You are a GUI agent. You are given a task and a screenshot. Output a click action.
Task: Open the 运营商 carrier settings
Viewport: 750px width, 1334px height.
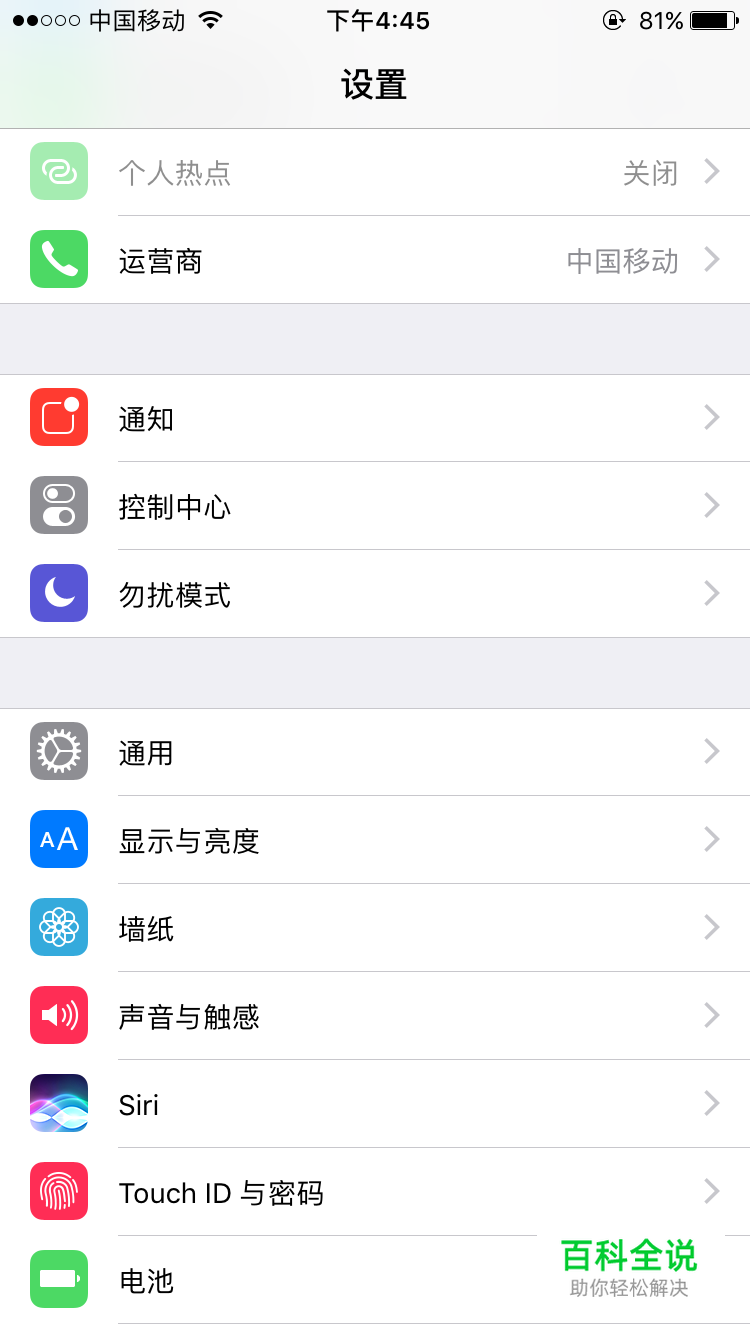375,260
